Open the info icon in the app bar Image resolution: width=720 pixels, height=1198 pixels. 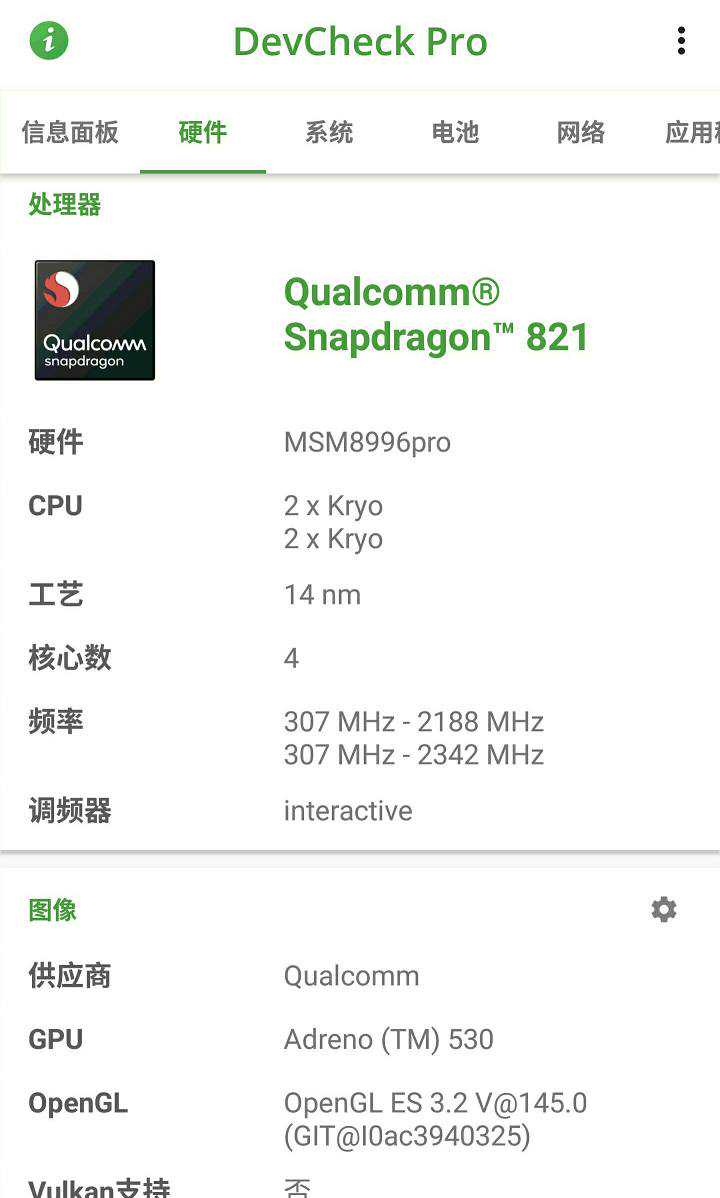(49, 41)
